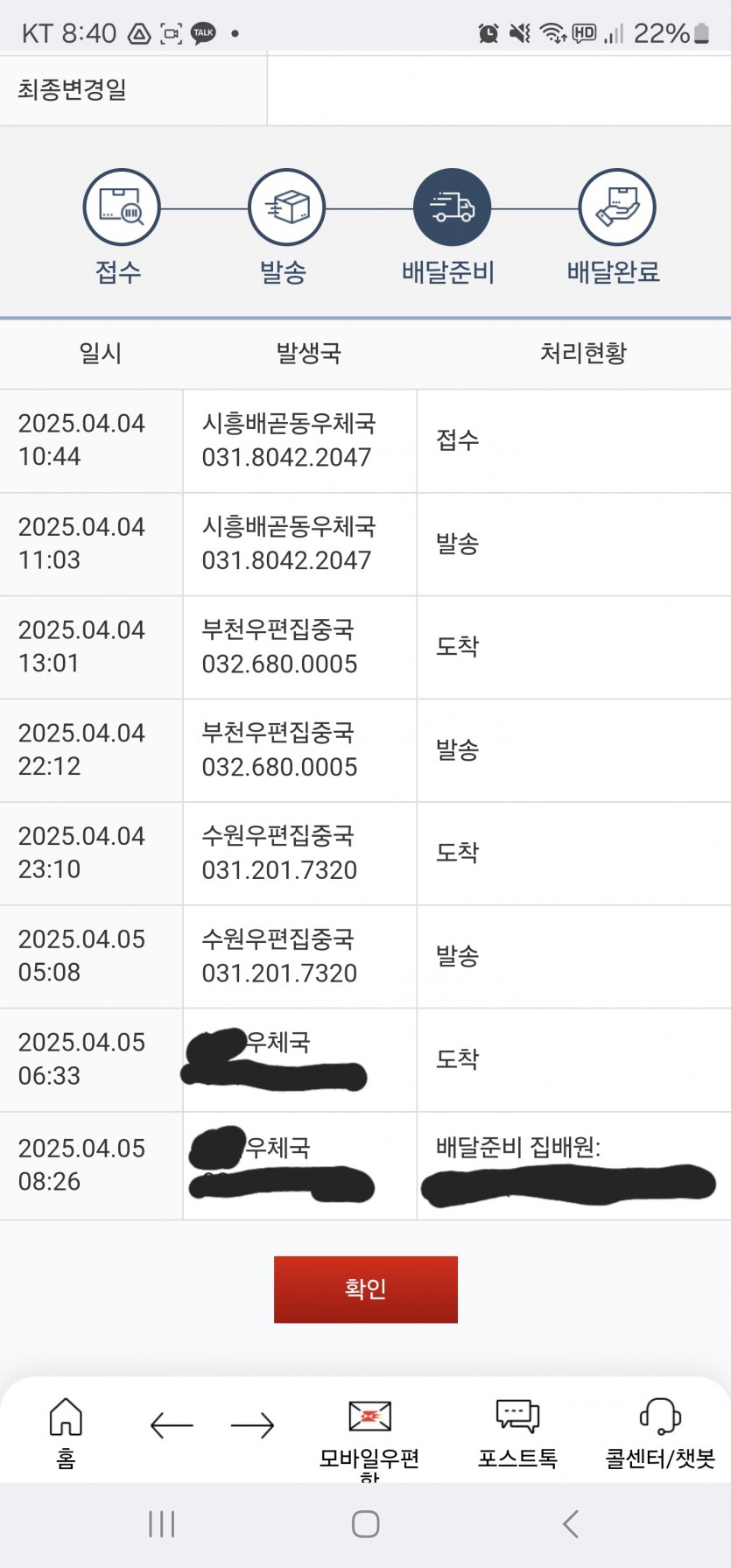
Task: Tap the system back button
Action: click(571, 1524)
